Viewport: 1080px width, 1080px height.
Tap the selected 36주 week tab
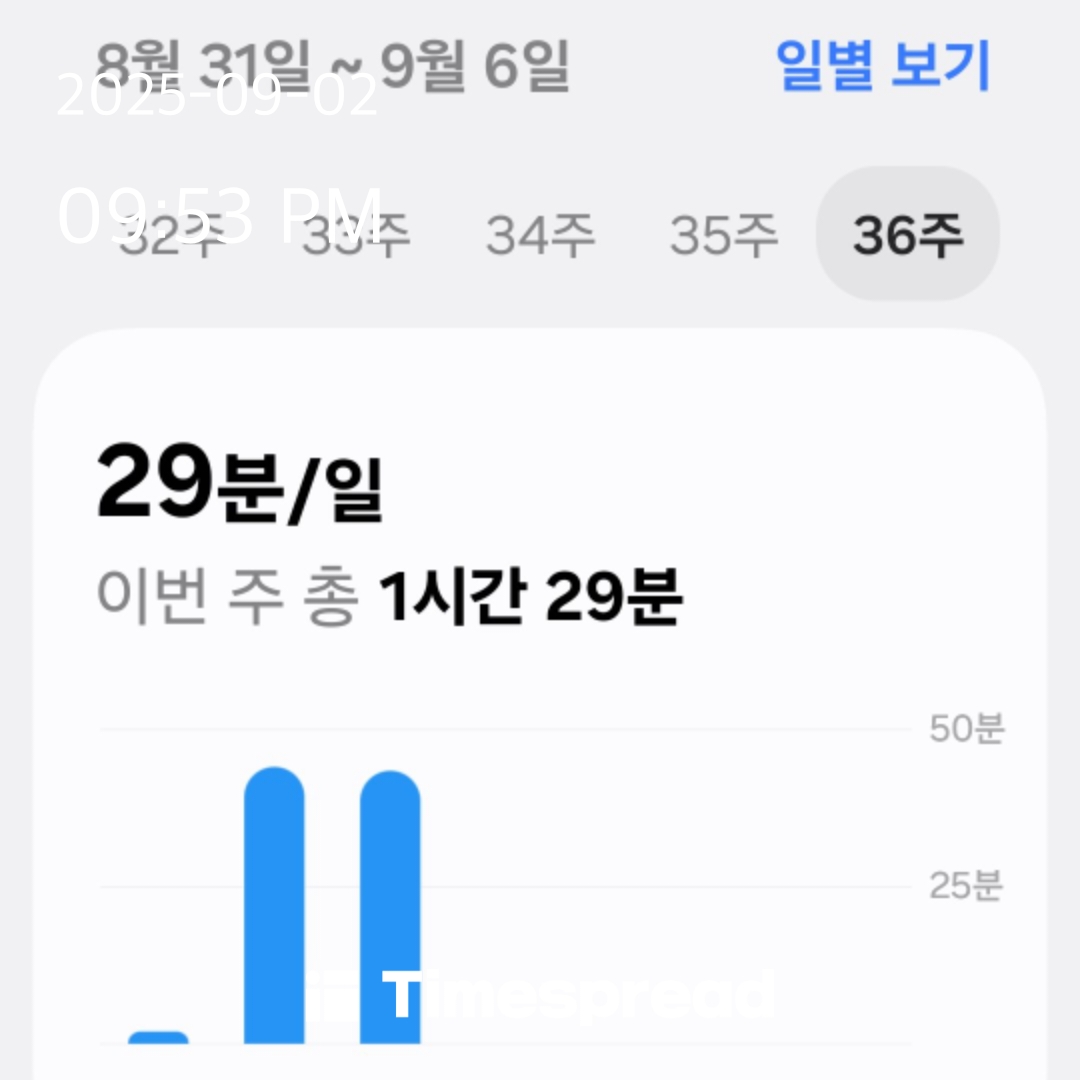907,236
